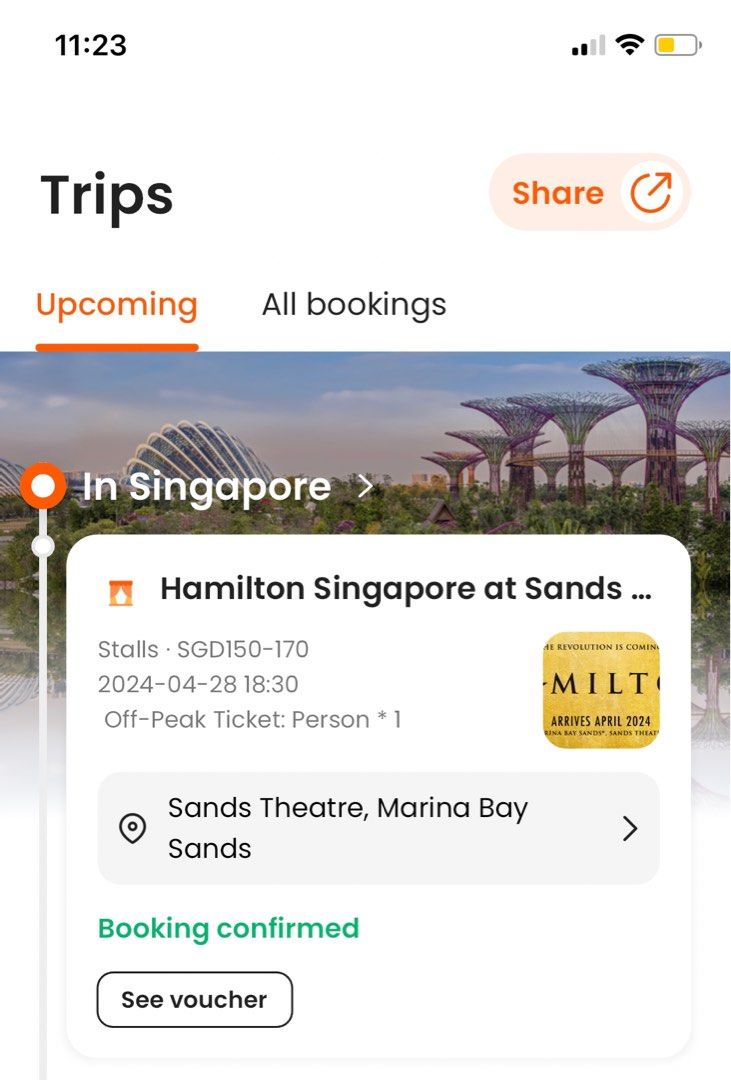The image size is (731, 1080).
Task: Switch to the All bookings tab
Action: [x=353, y=305]
